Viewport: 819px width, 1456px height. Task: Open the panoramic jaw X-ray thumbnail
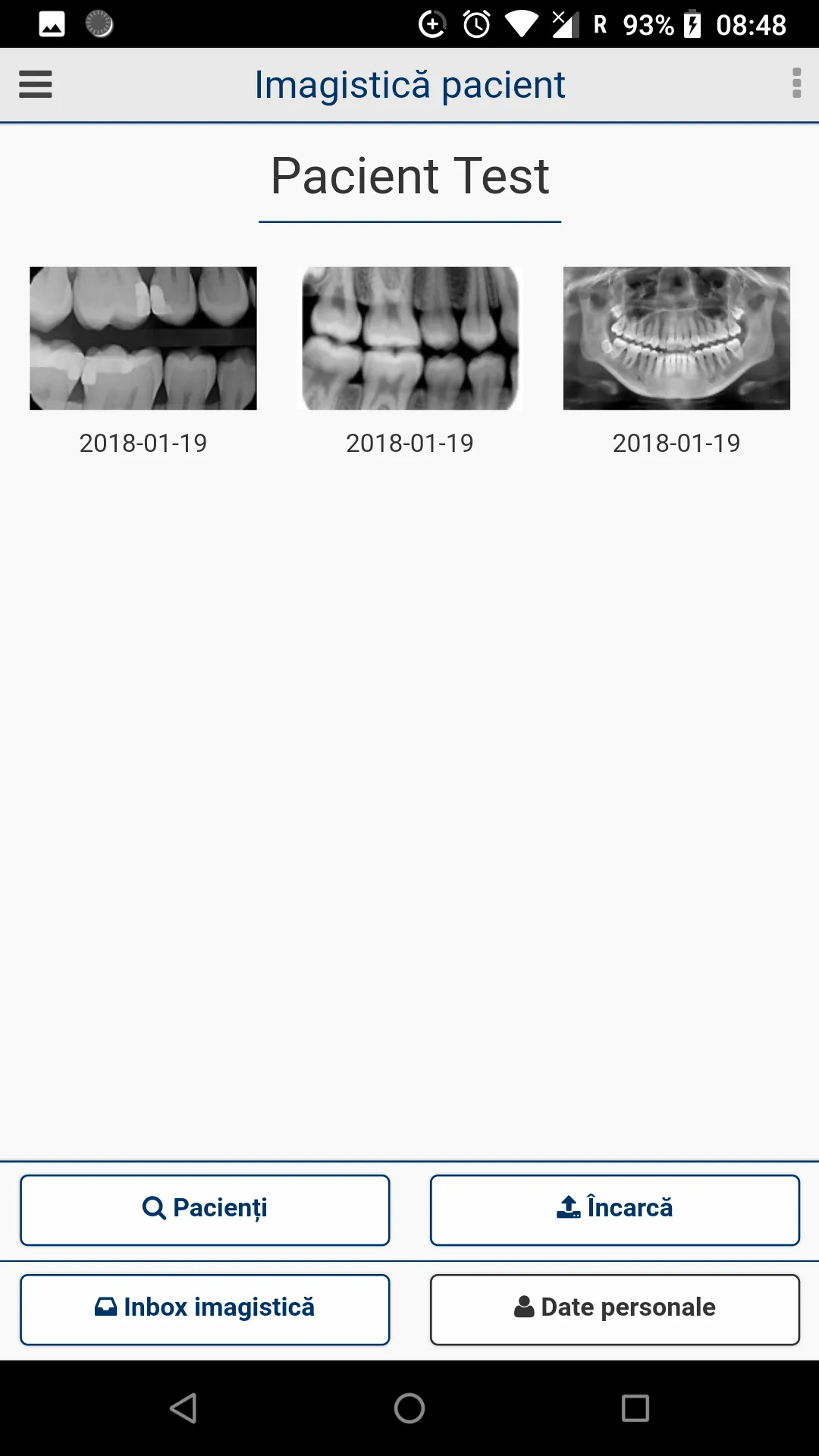pyautogui.click(x=676, y=338)
